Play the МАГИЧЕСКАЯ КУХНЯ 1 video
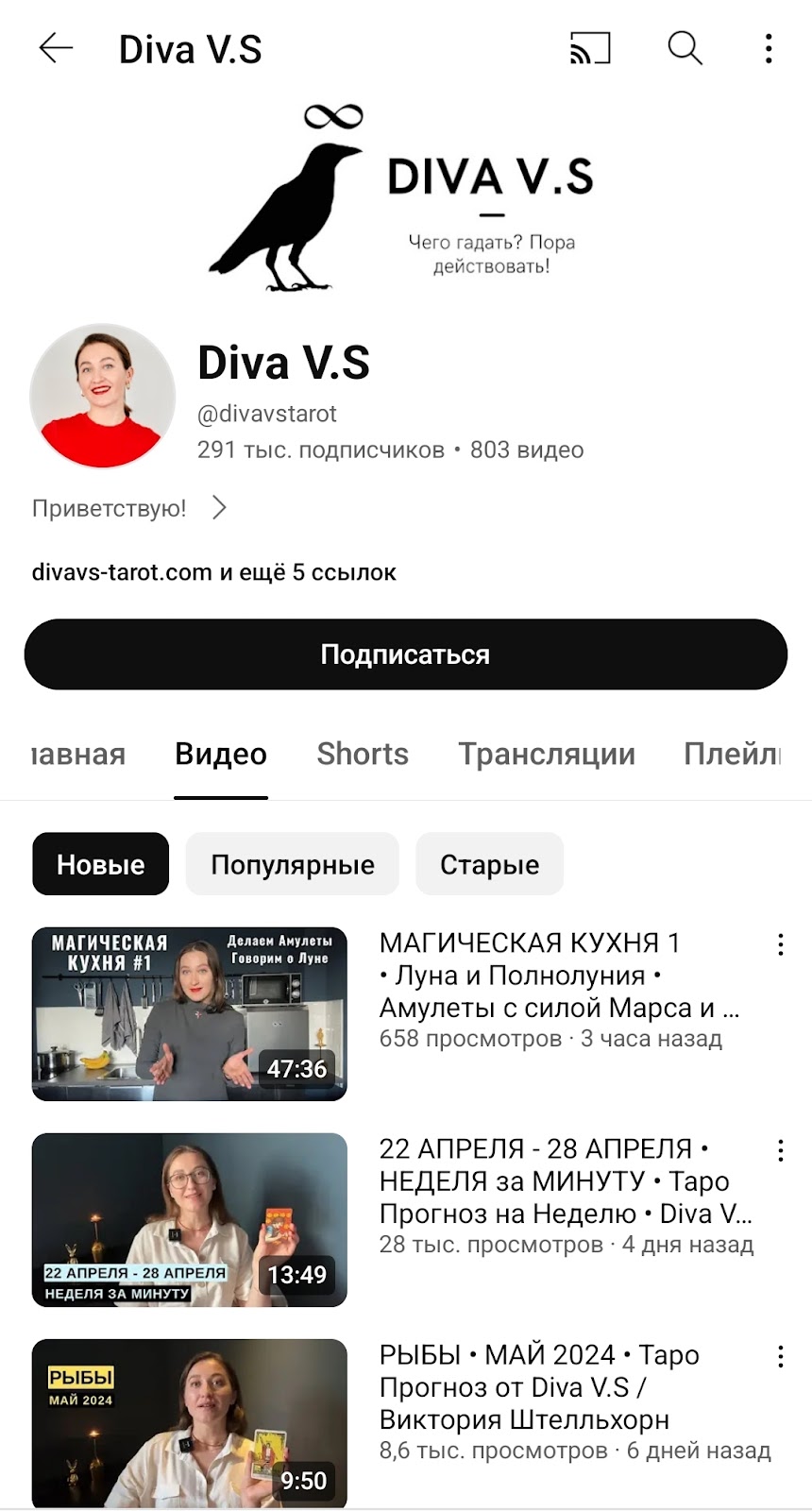This screenshot has width=812, height=1511. 190,1014
